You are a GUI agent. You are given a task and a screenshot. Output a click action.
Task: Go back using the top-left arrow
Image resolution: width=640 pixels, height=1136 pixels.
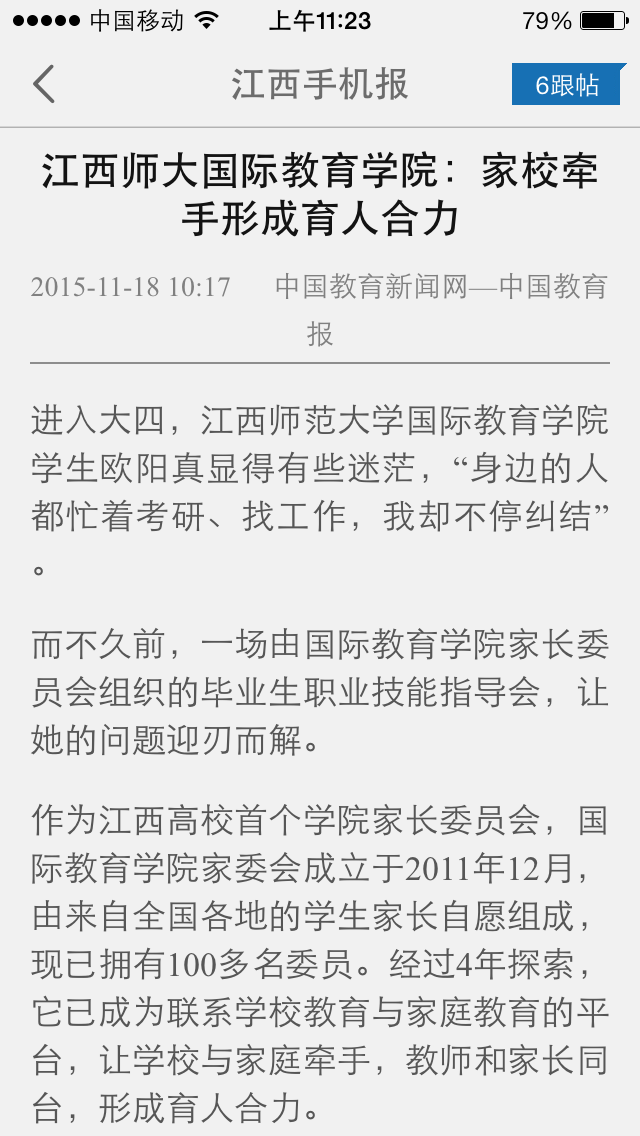(44, 84)
